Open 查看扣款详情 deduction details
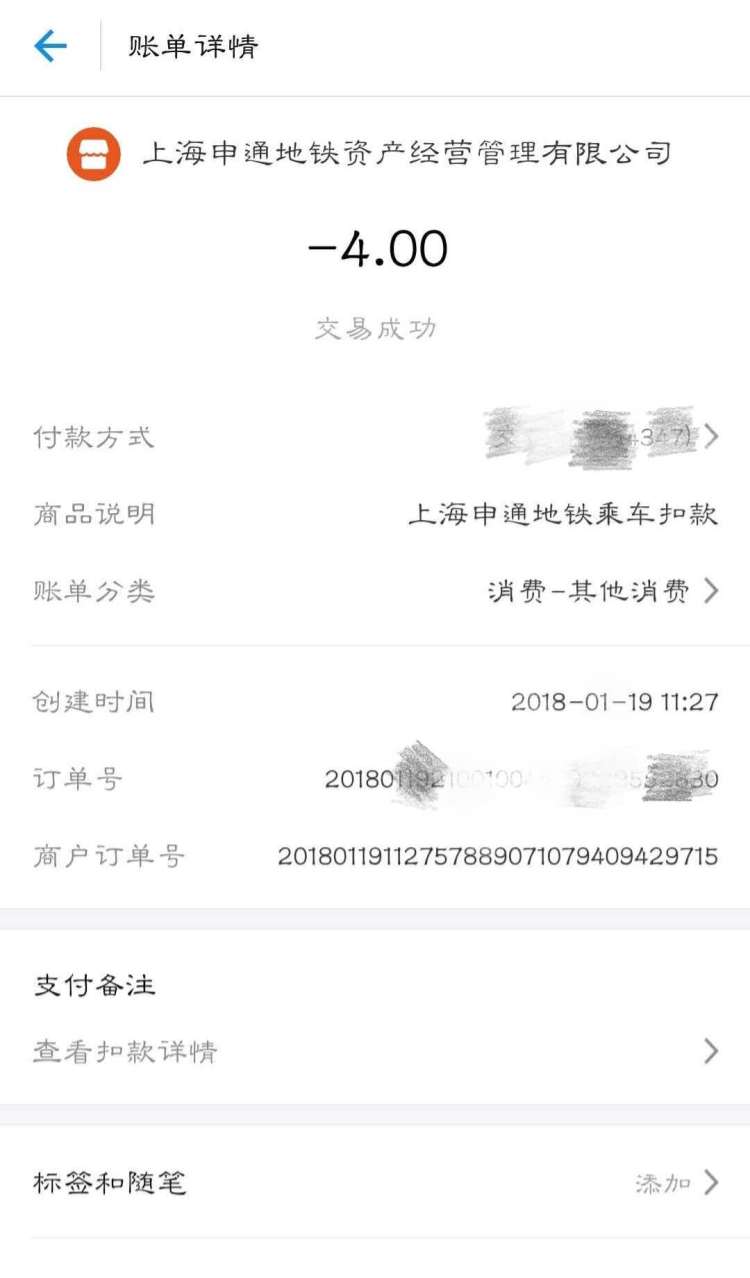This screenshot has height=1278, width=750. point(375,1051)
